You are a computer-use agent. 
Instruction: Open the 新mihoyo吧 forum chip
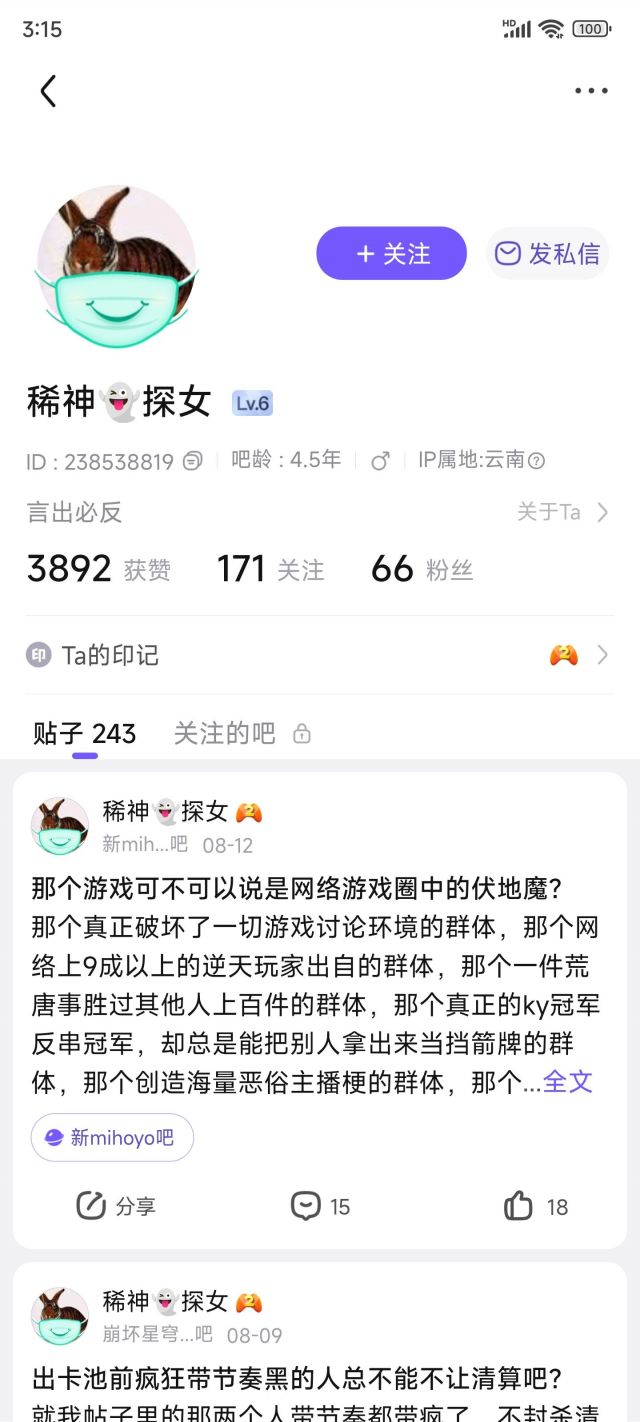pos(112,1138)
